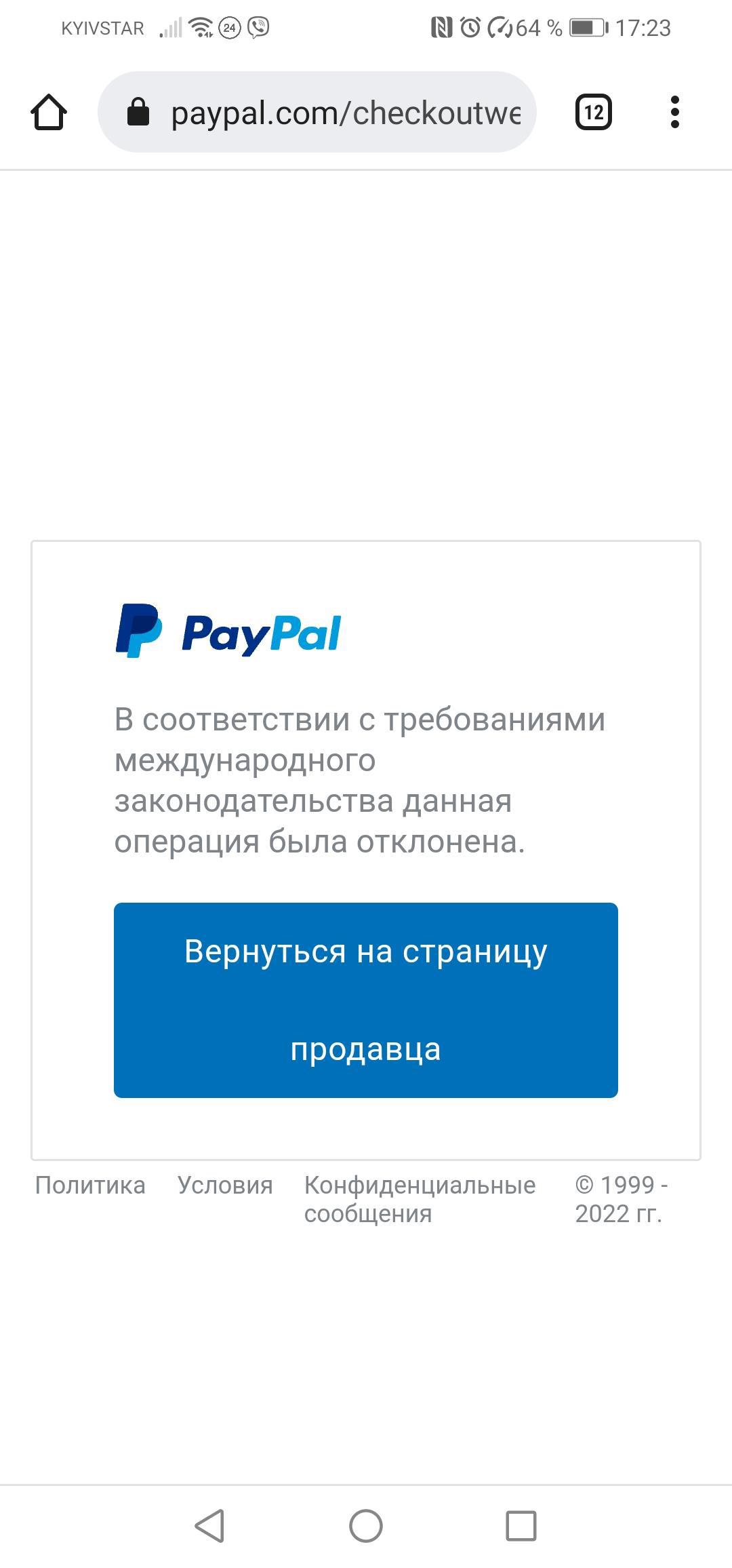The height and width of the screenshot is (1568, 732).
Task: Open recent apps from the navigation bar
Action: (521, 1526)
